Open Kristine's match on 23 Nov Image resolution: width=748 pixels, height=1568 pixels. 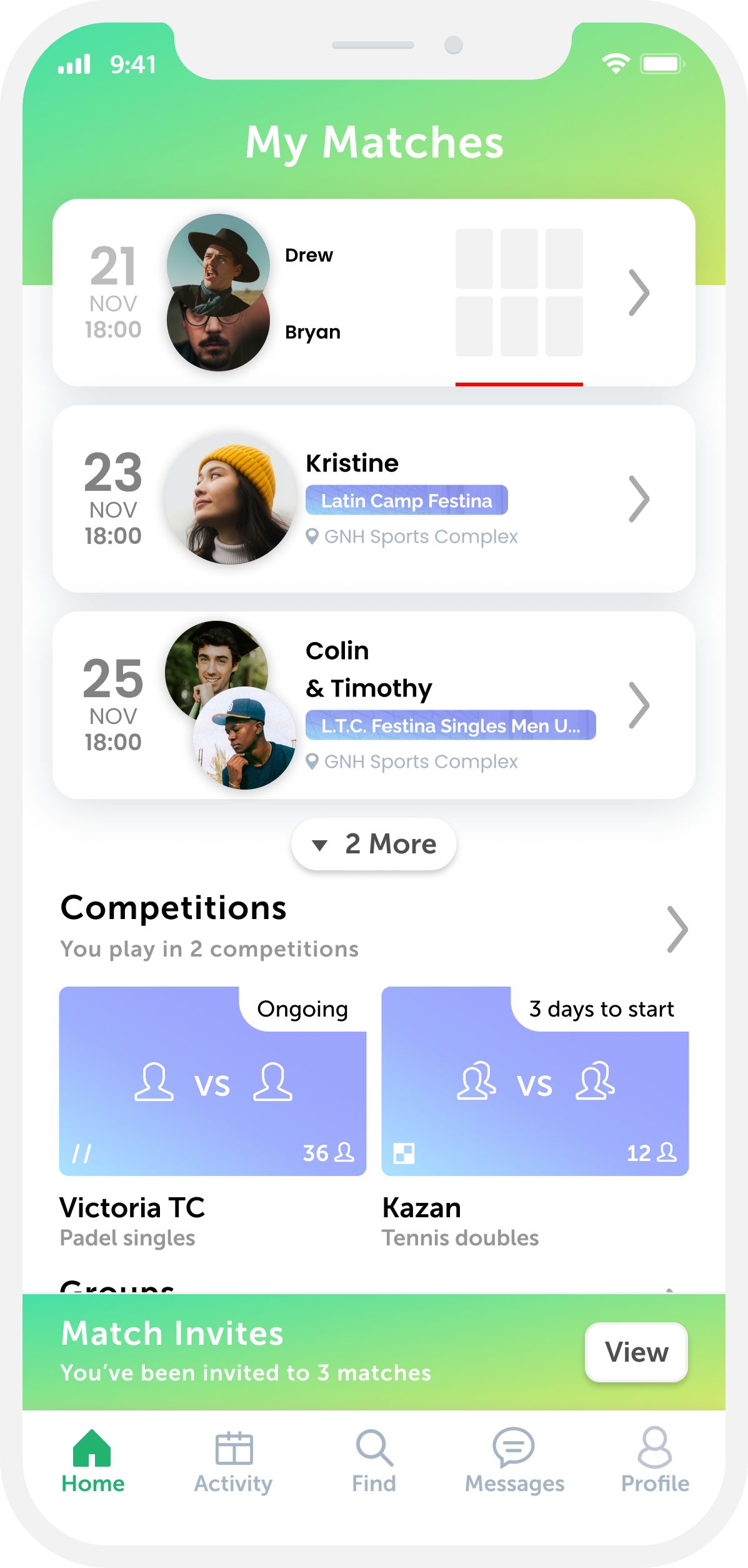coord(638,499)
